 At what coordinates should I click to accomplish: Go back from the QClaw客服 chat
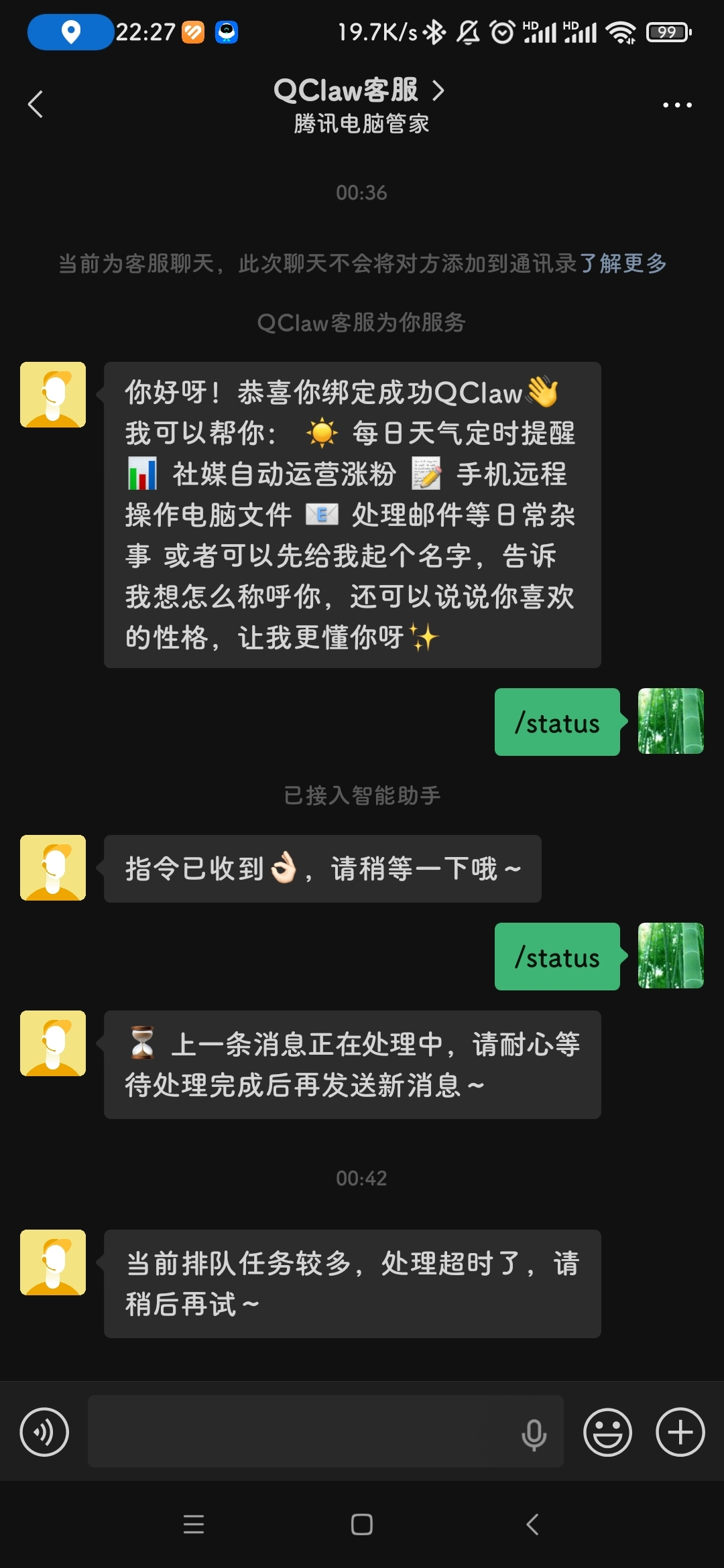pyautogui.click(x=36, y=105)
